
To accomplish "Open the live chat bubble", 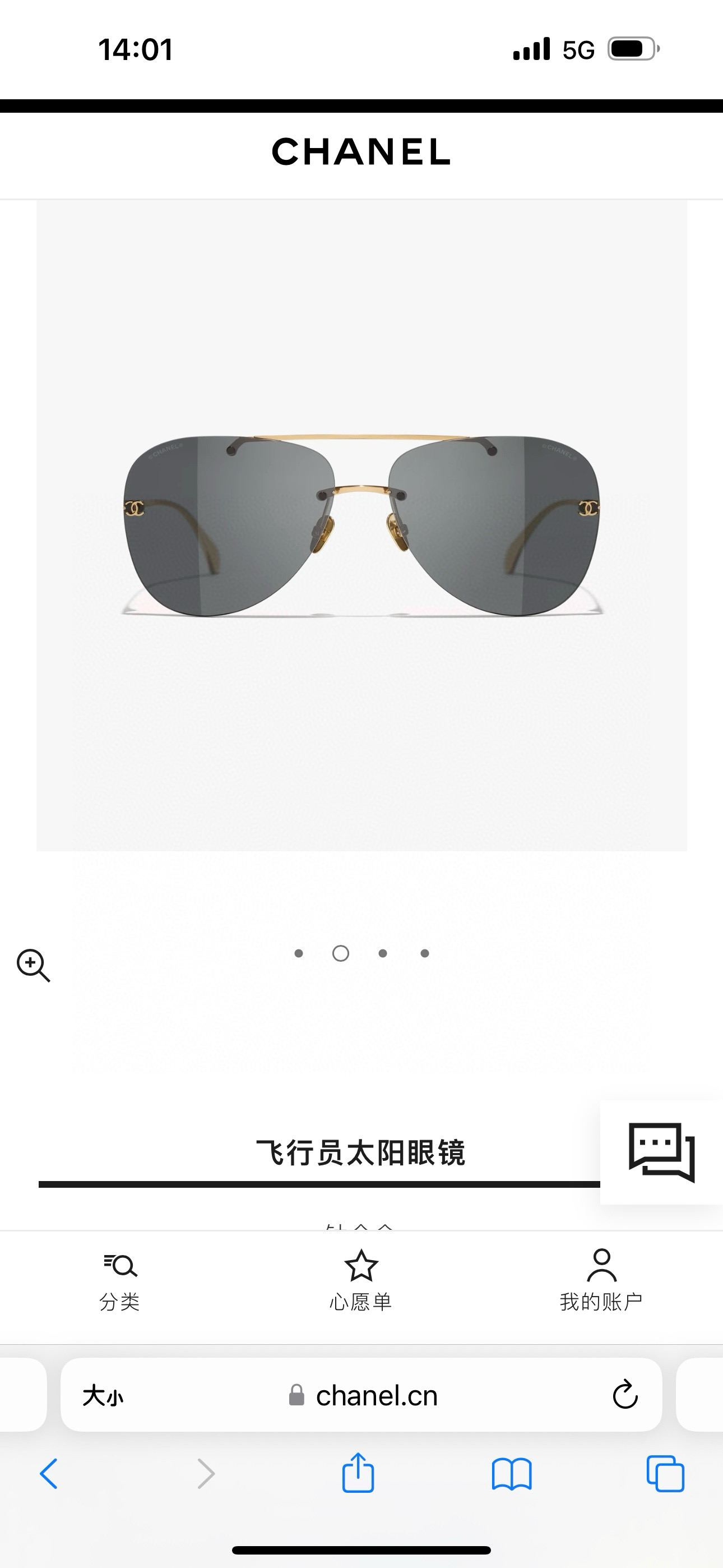I will pyautogui.click(x=661, y=1152).
